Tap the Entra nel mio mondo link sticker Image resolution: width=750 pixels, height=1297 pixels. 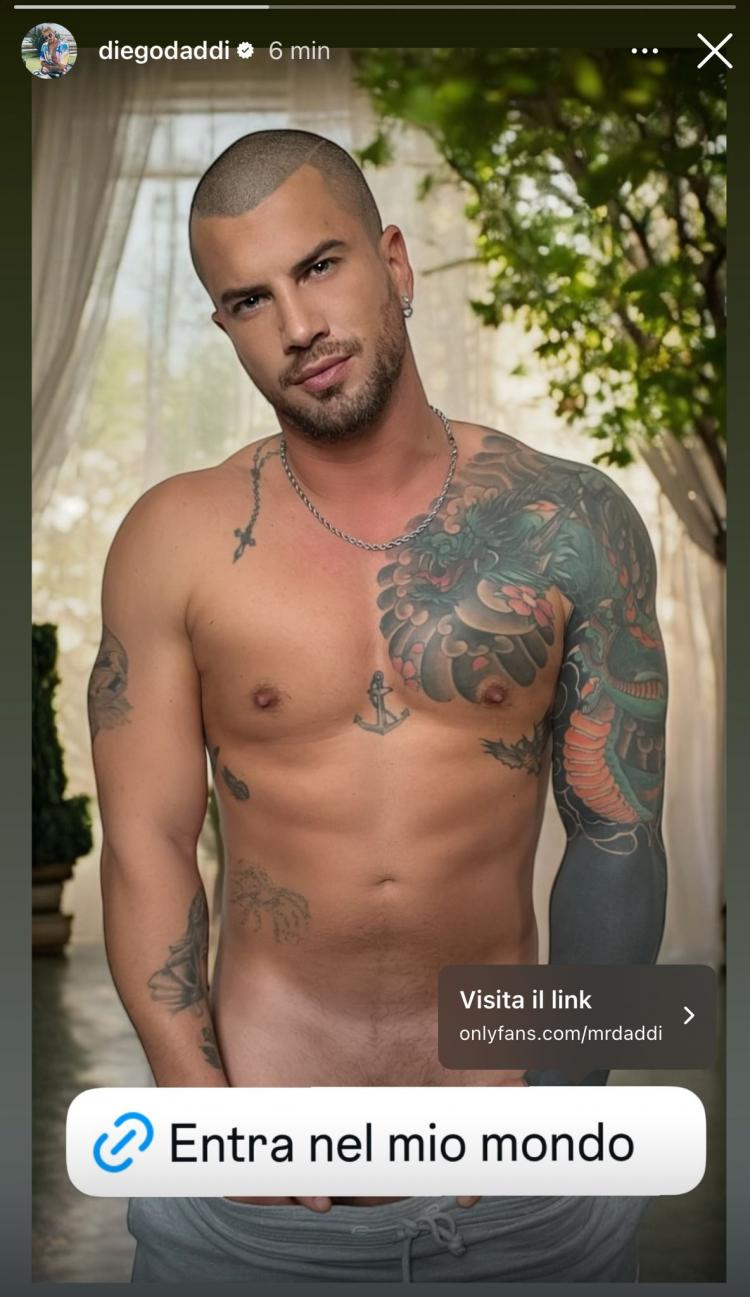coord(386,1142)
